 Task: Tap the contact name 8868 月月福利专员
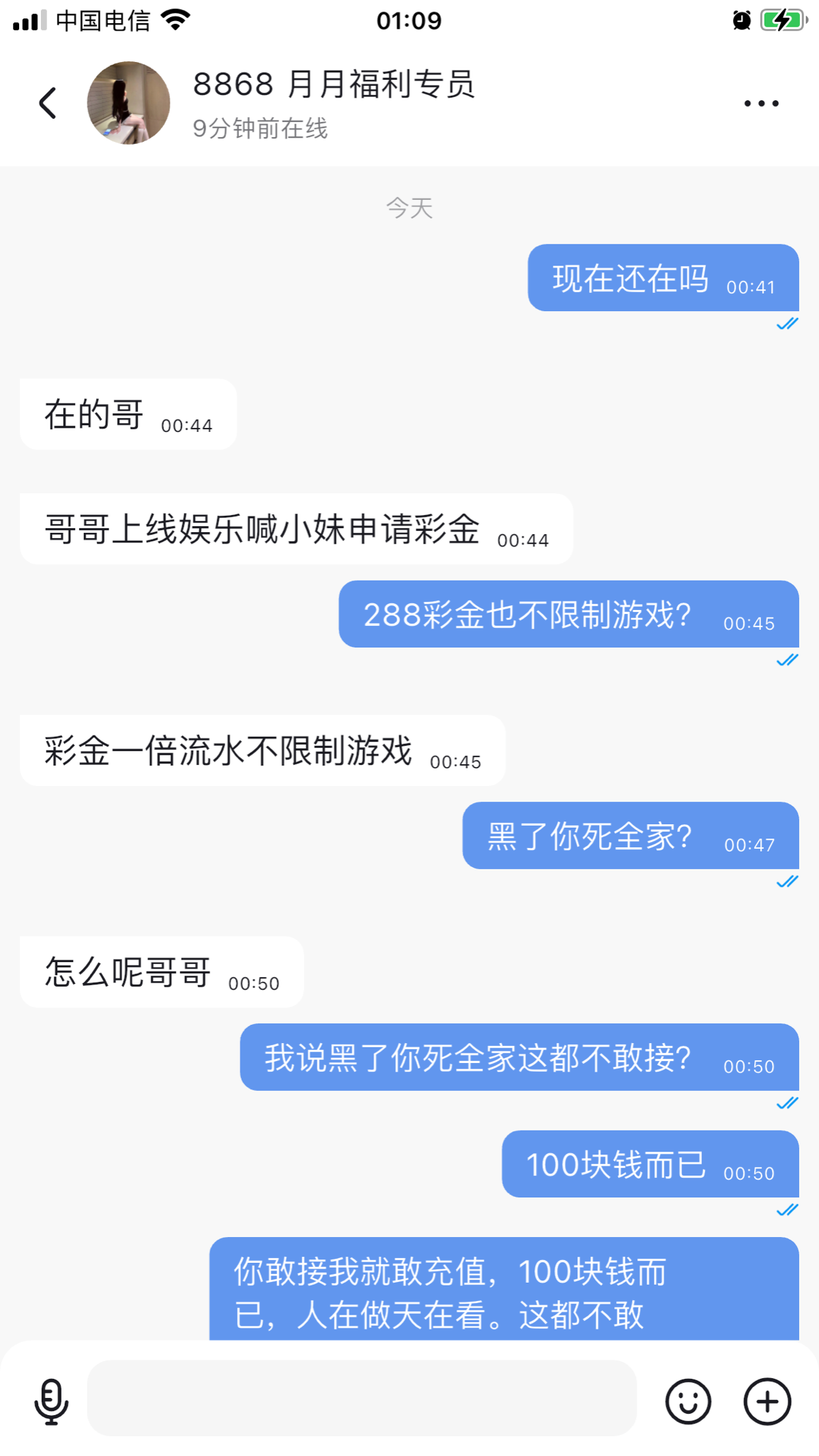click(334, 83)
